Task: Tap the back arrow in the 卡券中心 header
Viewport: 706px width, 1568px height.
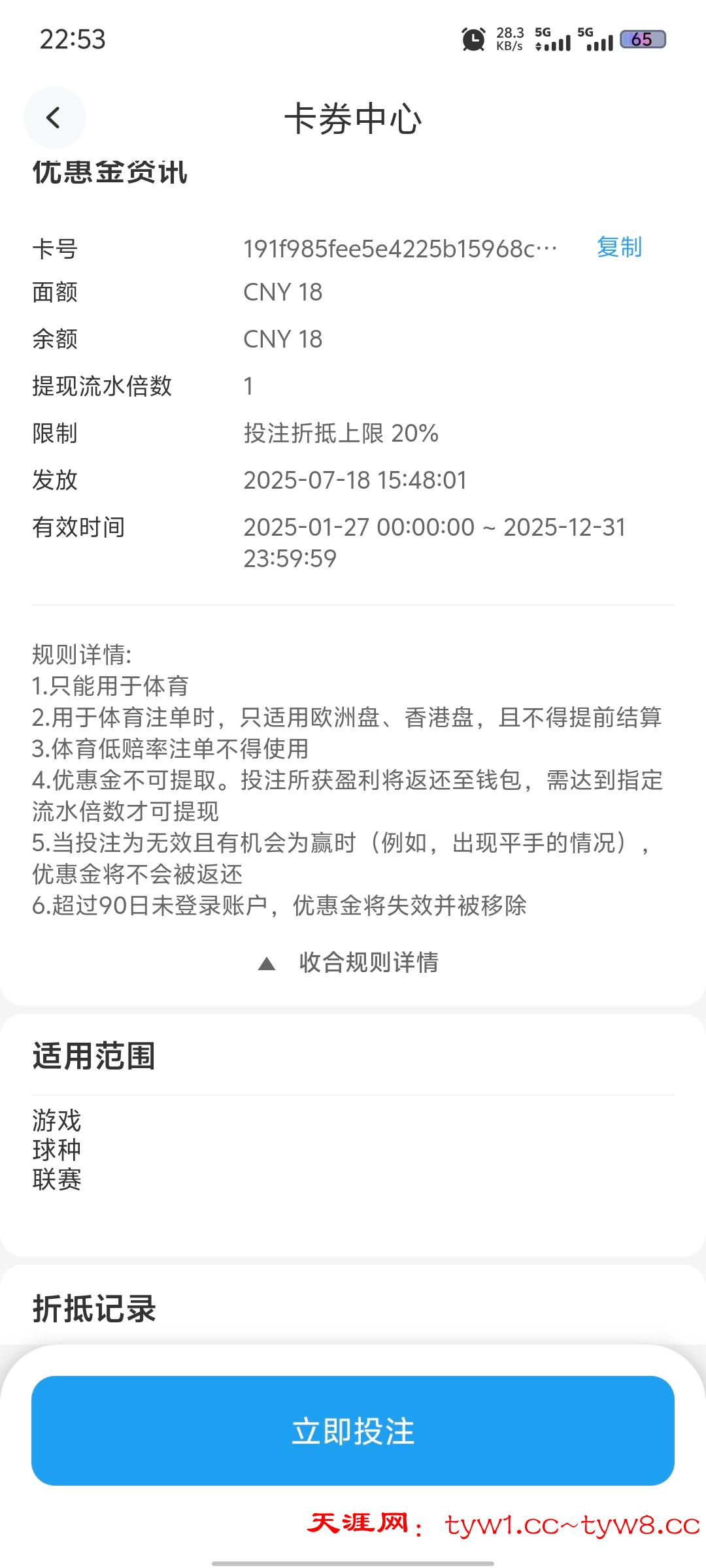Action: [55, 118]
